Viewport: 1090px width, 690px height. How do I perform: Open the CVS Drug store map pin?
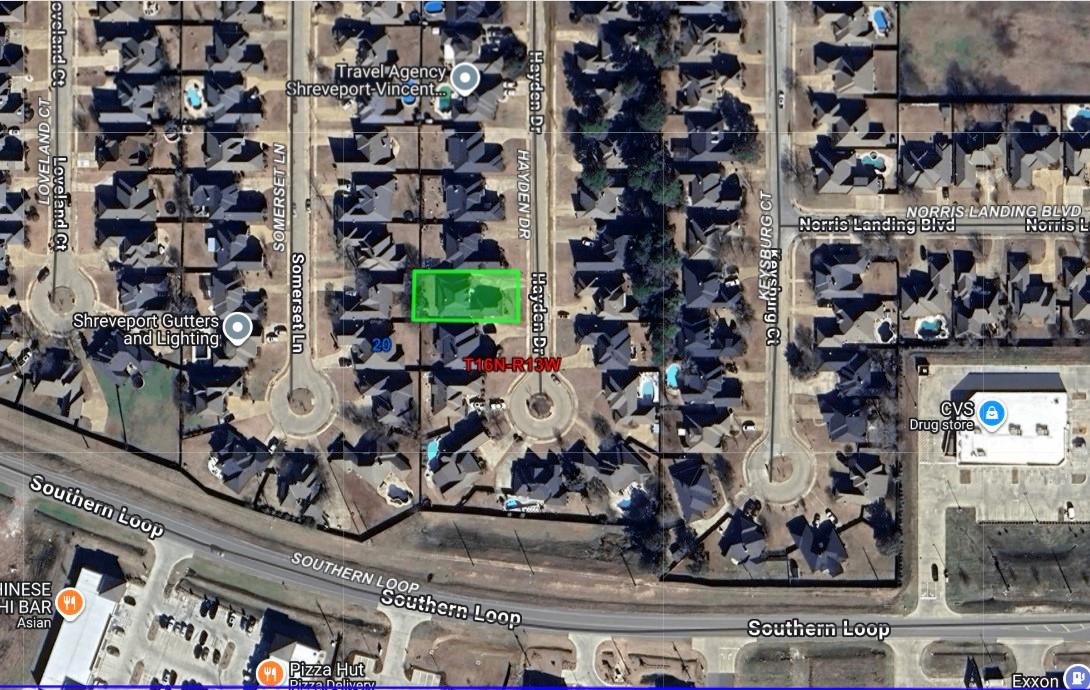(991, 412)
